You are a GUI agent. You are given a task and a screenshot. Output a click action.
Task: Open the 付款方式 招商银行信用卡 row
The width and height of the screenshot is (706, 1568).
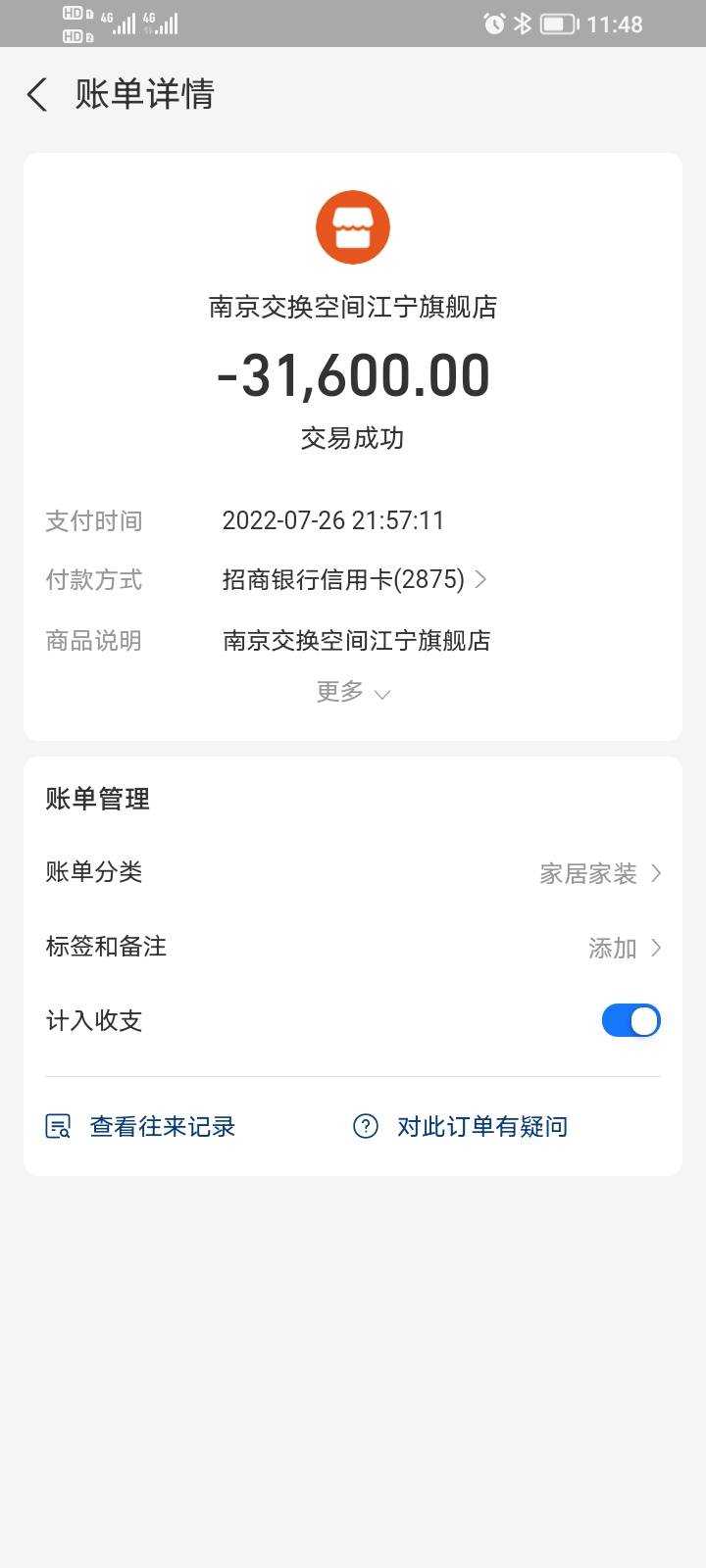click(x=353, y=579)
